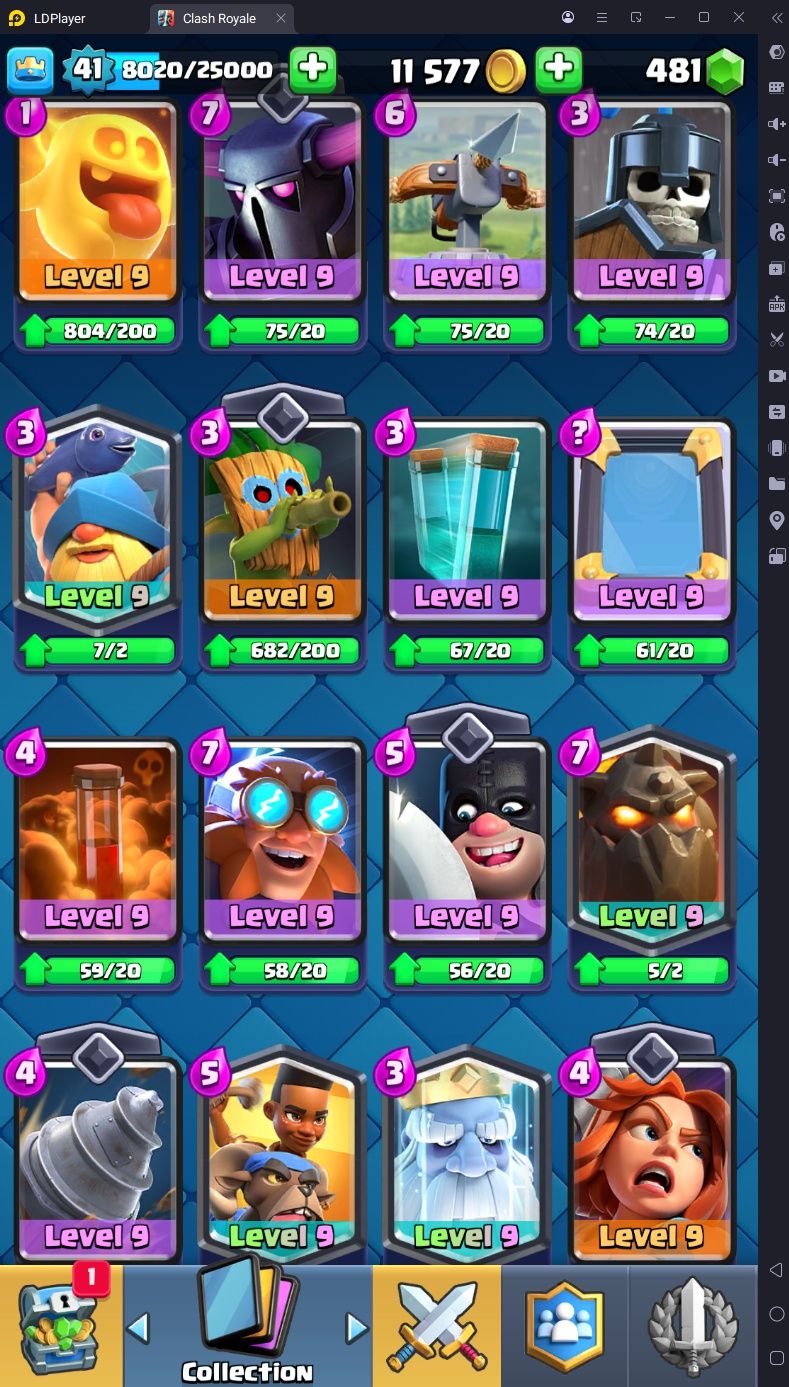The width and height of the screenshot is (789, 1387).
Task: Add gold with the green plus button
Action: (x=559, y=69)
